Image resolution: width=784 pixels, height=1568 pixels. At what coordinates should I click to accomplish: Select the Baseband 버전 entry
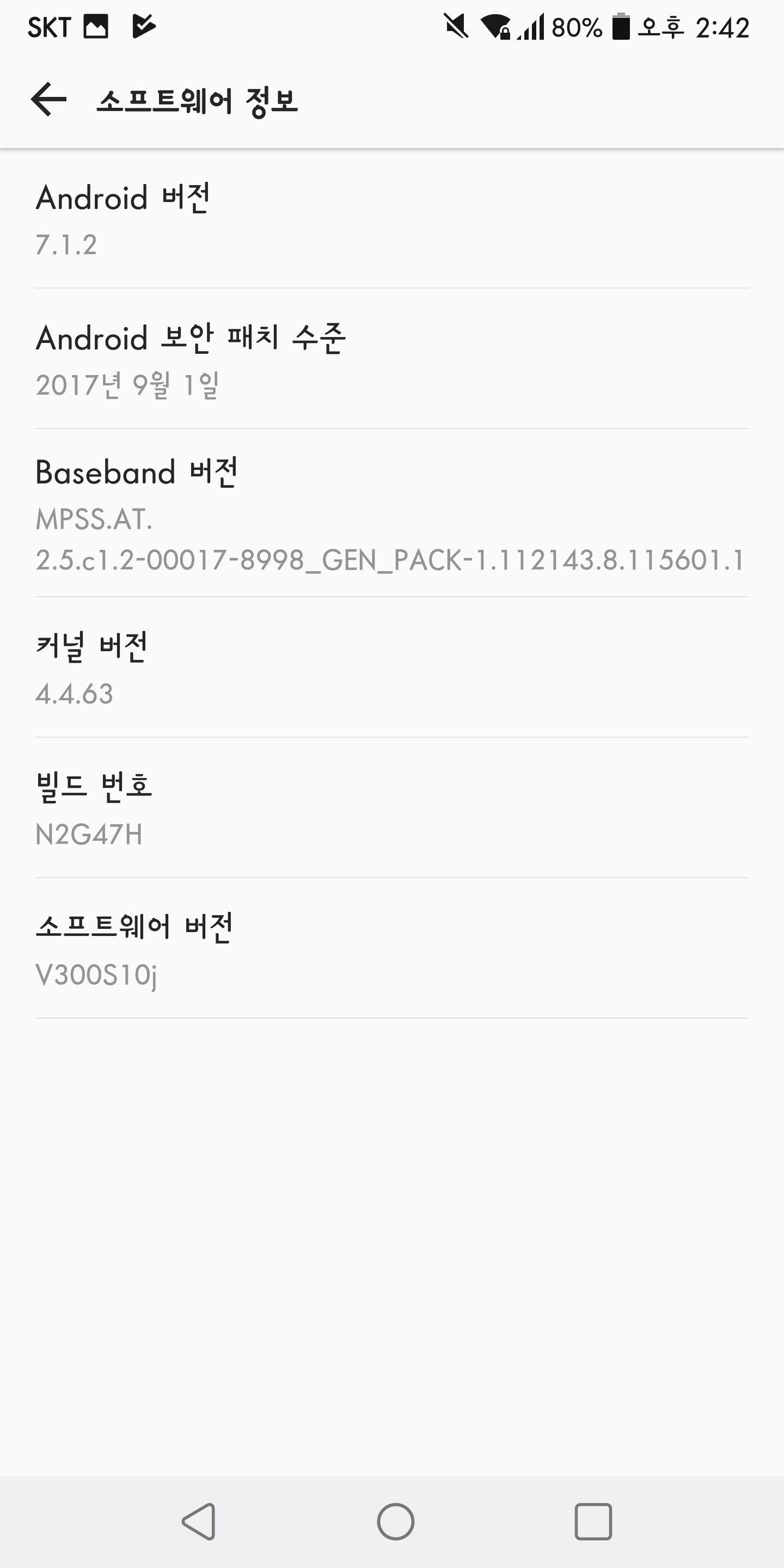[x=392, y=513]
